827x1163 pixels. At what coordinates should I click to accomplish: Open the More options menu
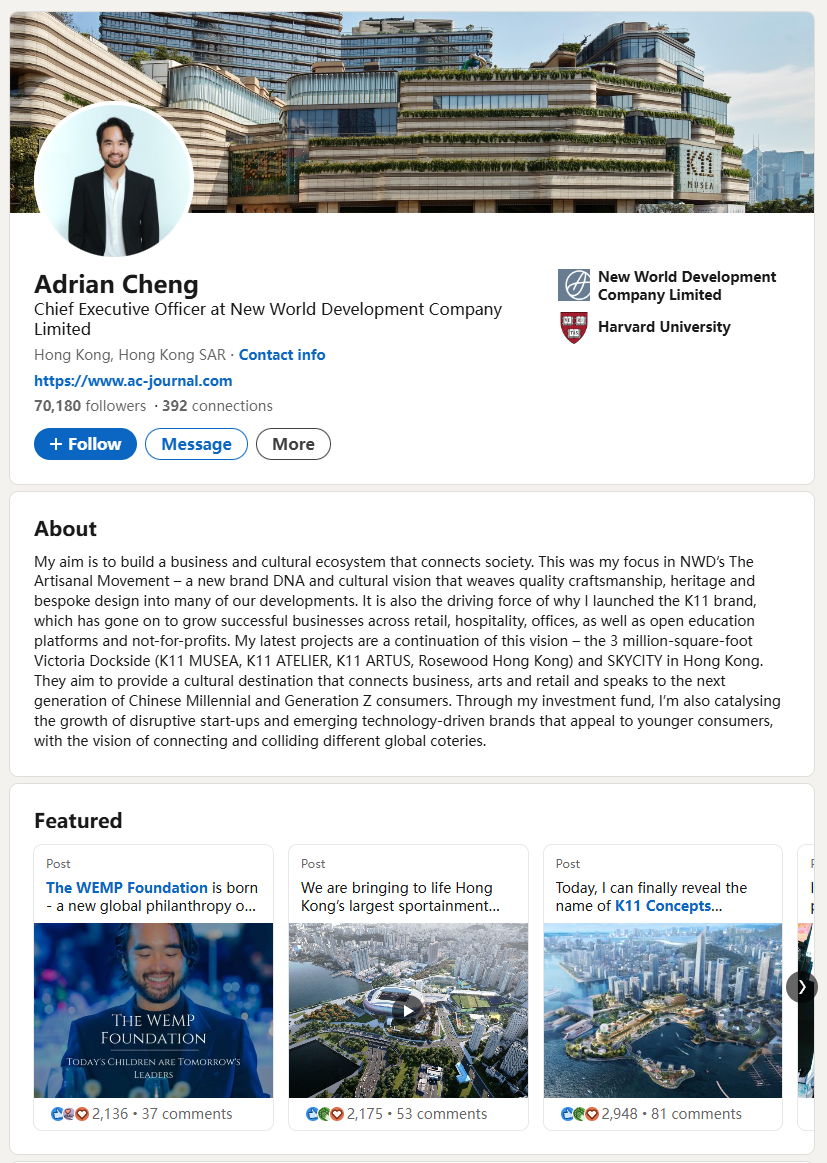click(292, 443)
